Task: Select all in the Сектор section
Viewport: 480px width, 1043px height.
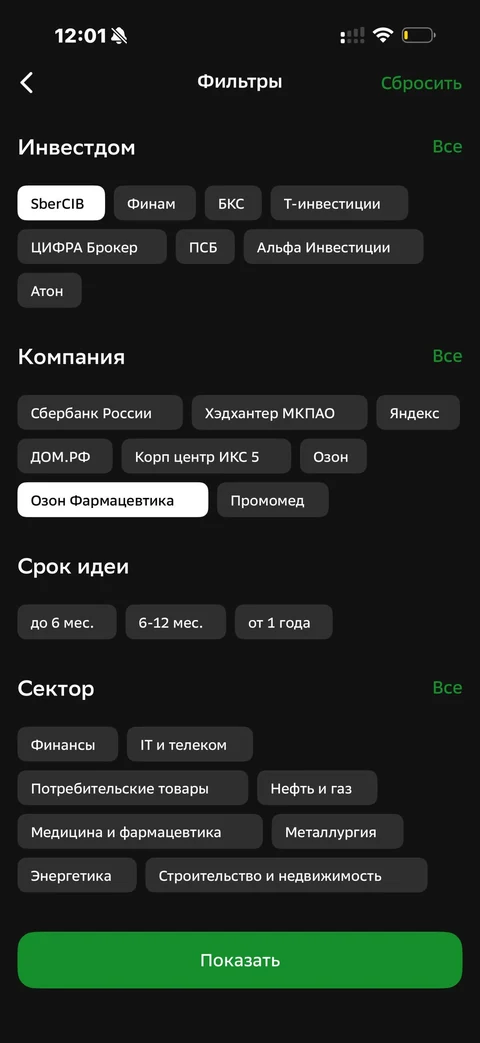Action: [x=447, y=687]
